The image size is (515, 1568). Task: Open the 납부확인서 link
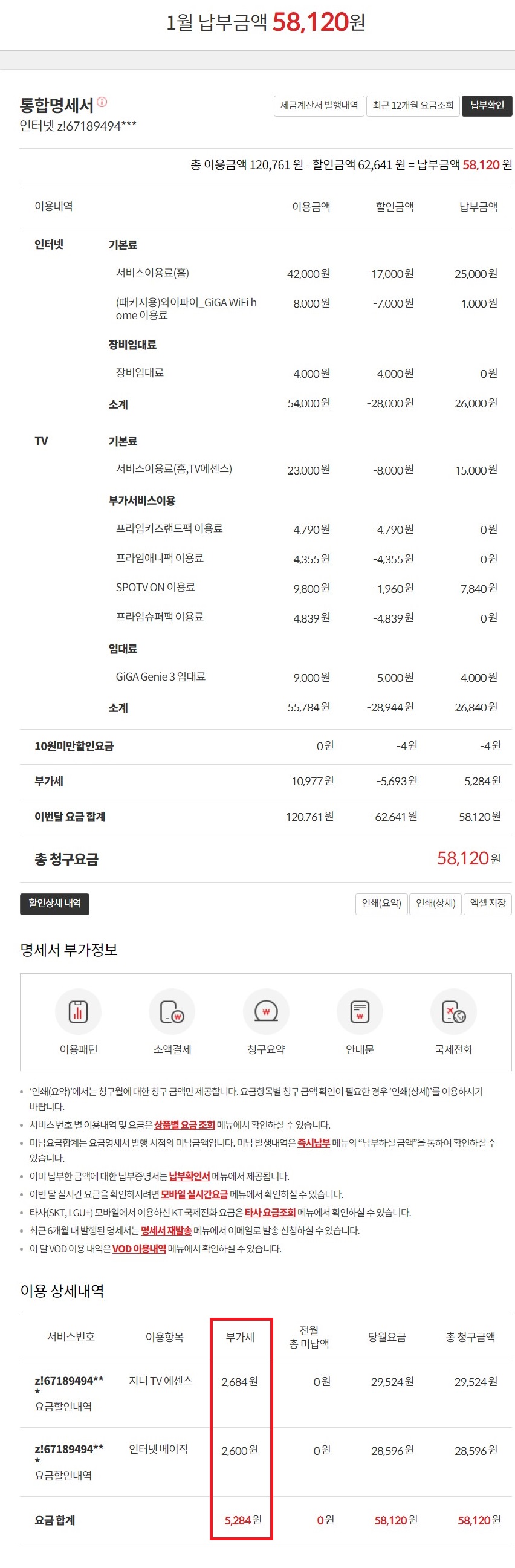[x=189, y=1175]
